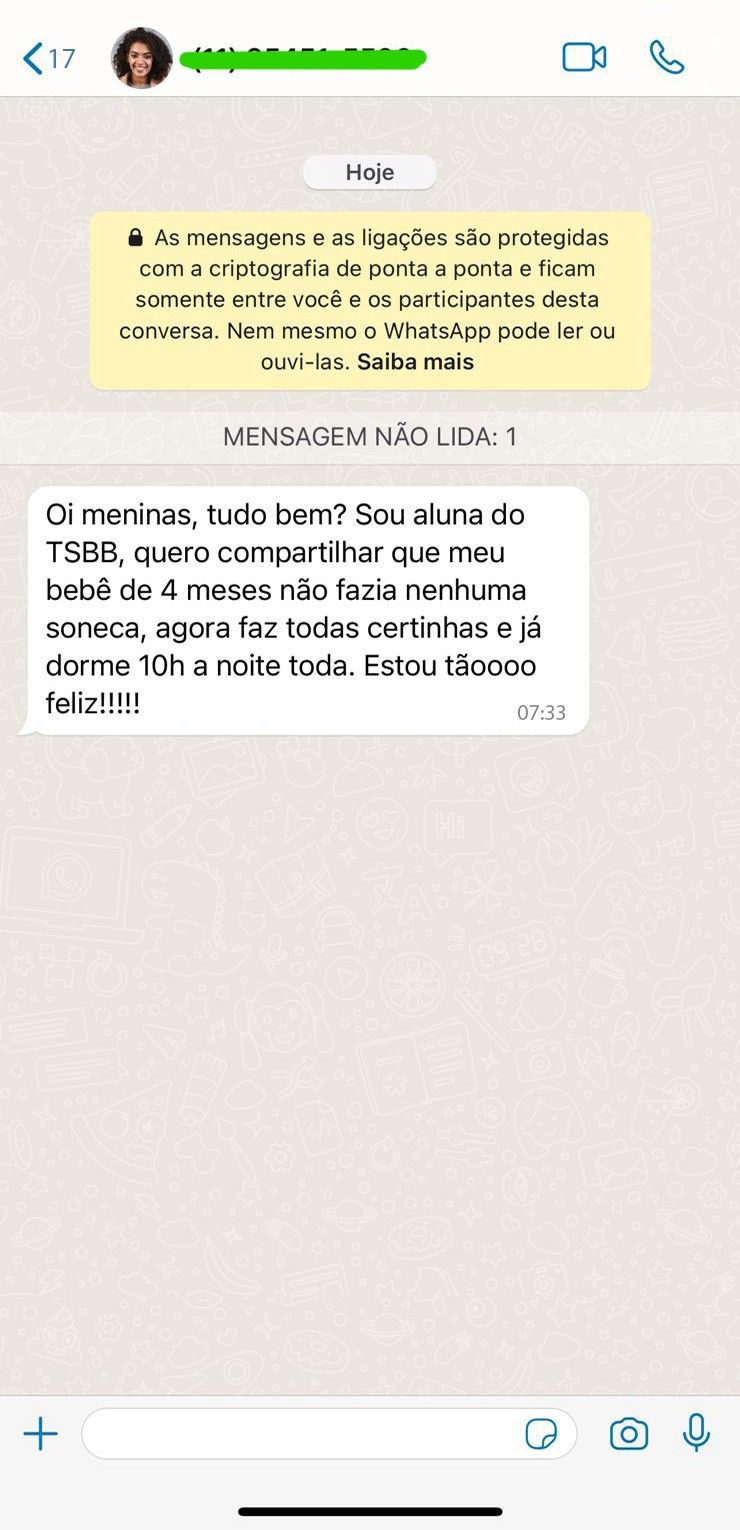
Task: Start a voice call
Action: tap(667, 57)
